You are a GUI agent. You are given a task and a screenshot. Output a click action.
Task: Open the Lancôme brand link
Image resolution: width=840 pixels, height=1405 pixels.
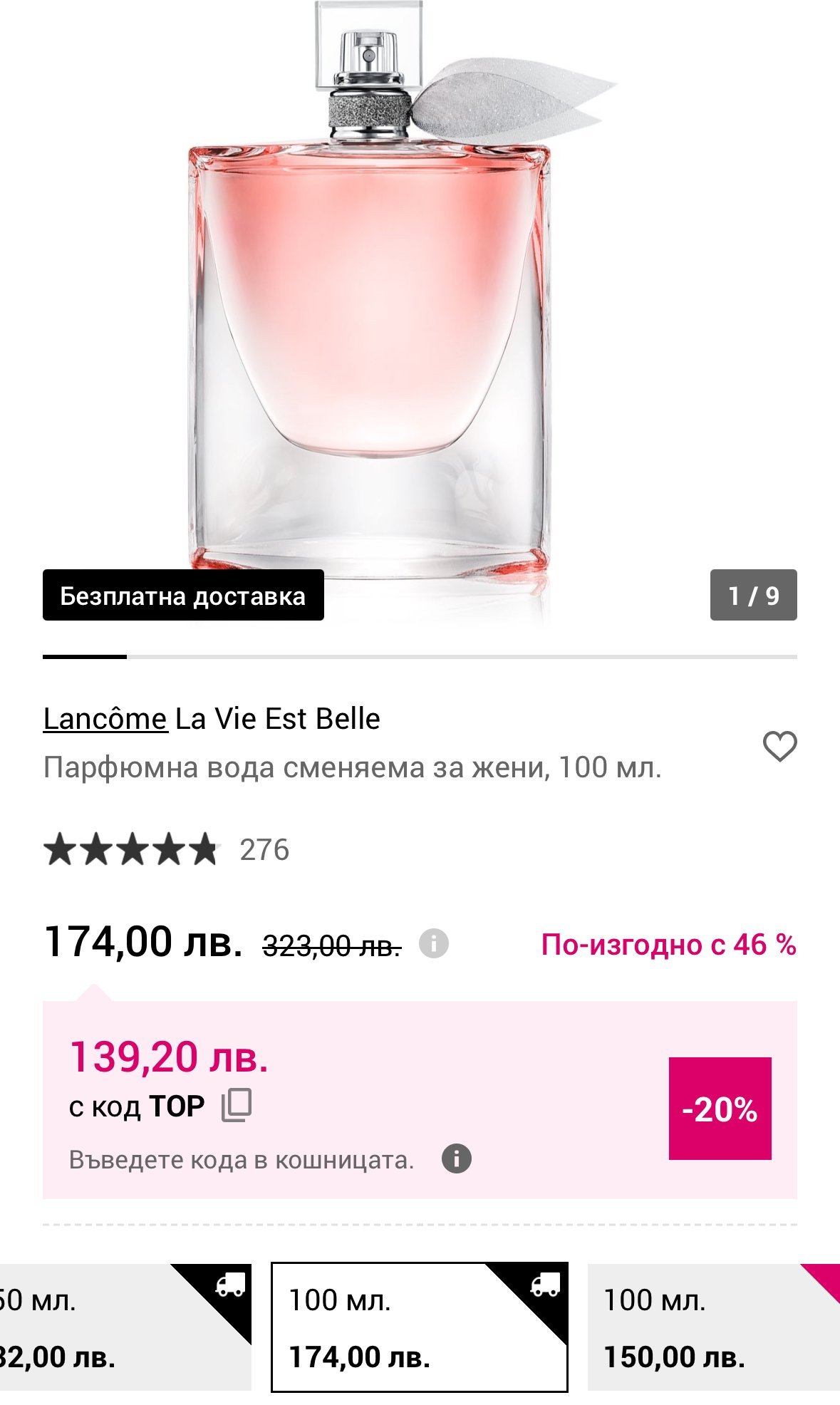point(105,719)
